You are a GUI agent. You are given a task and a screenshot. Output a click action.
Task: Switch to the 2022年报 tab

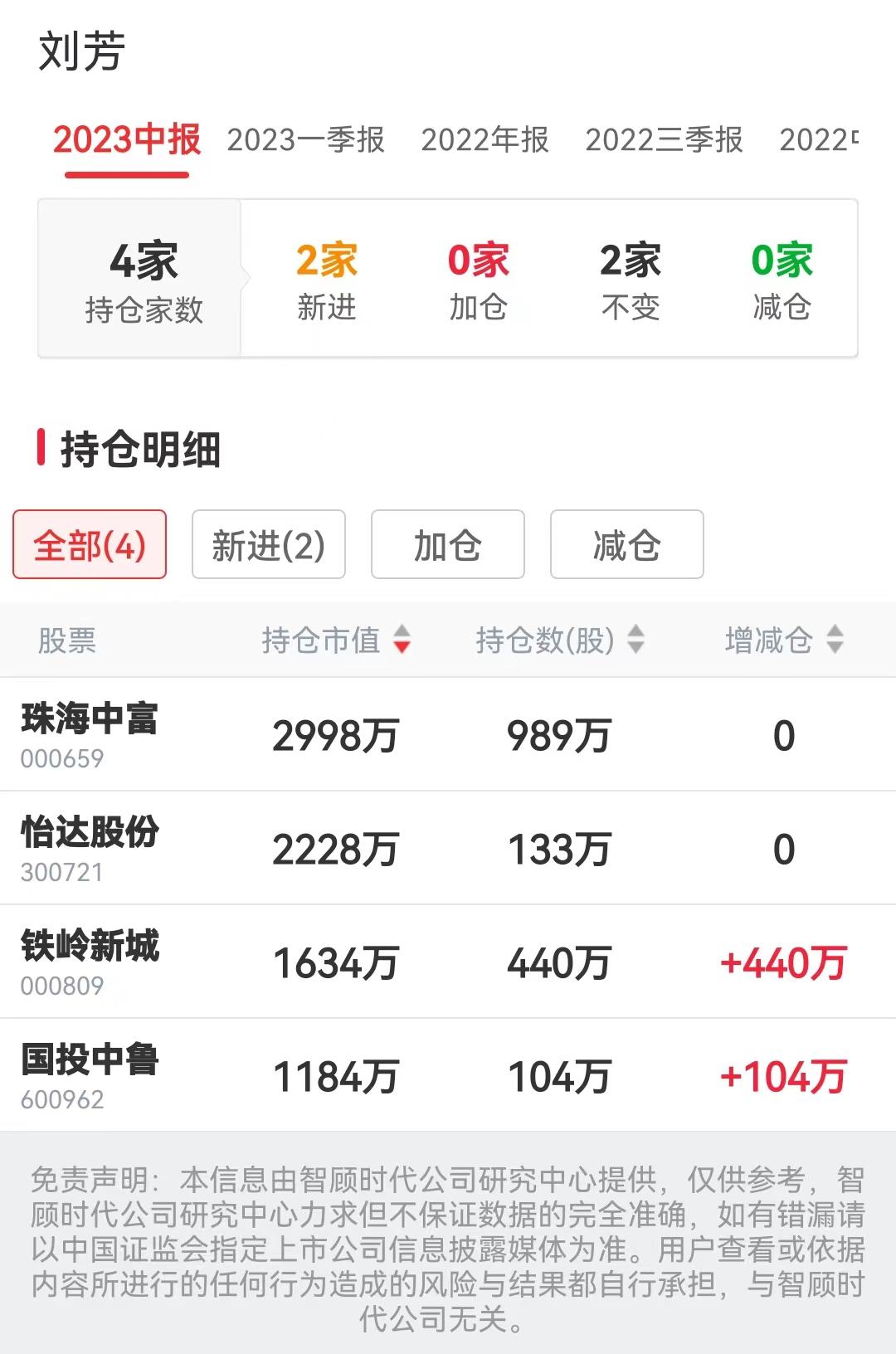[x=485, y=142]
